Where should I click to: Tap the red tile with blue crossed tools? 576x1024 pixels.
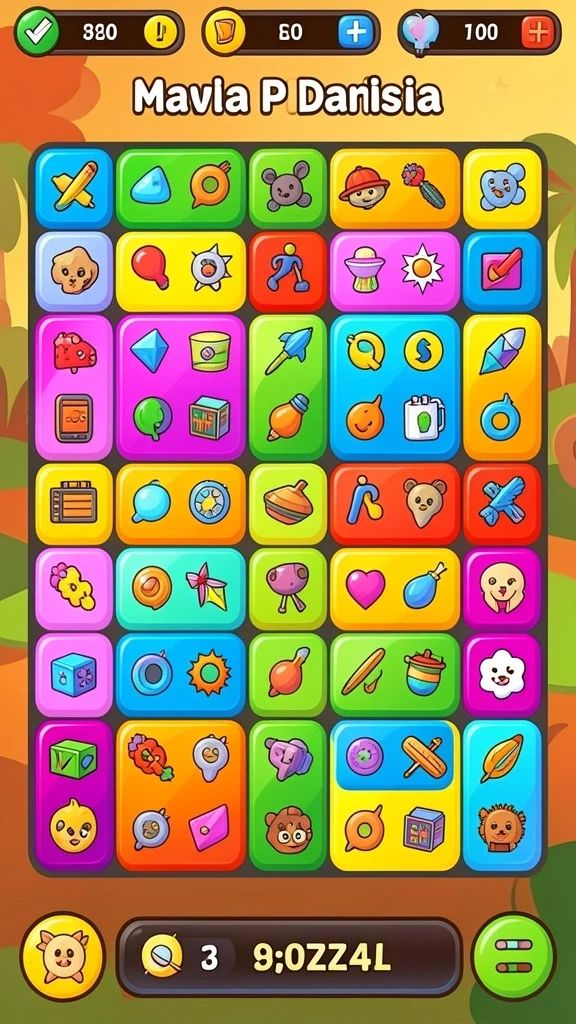coord(502,504)
